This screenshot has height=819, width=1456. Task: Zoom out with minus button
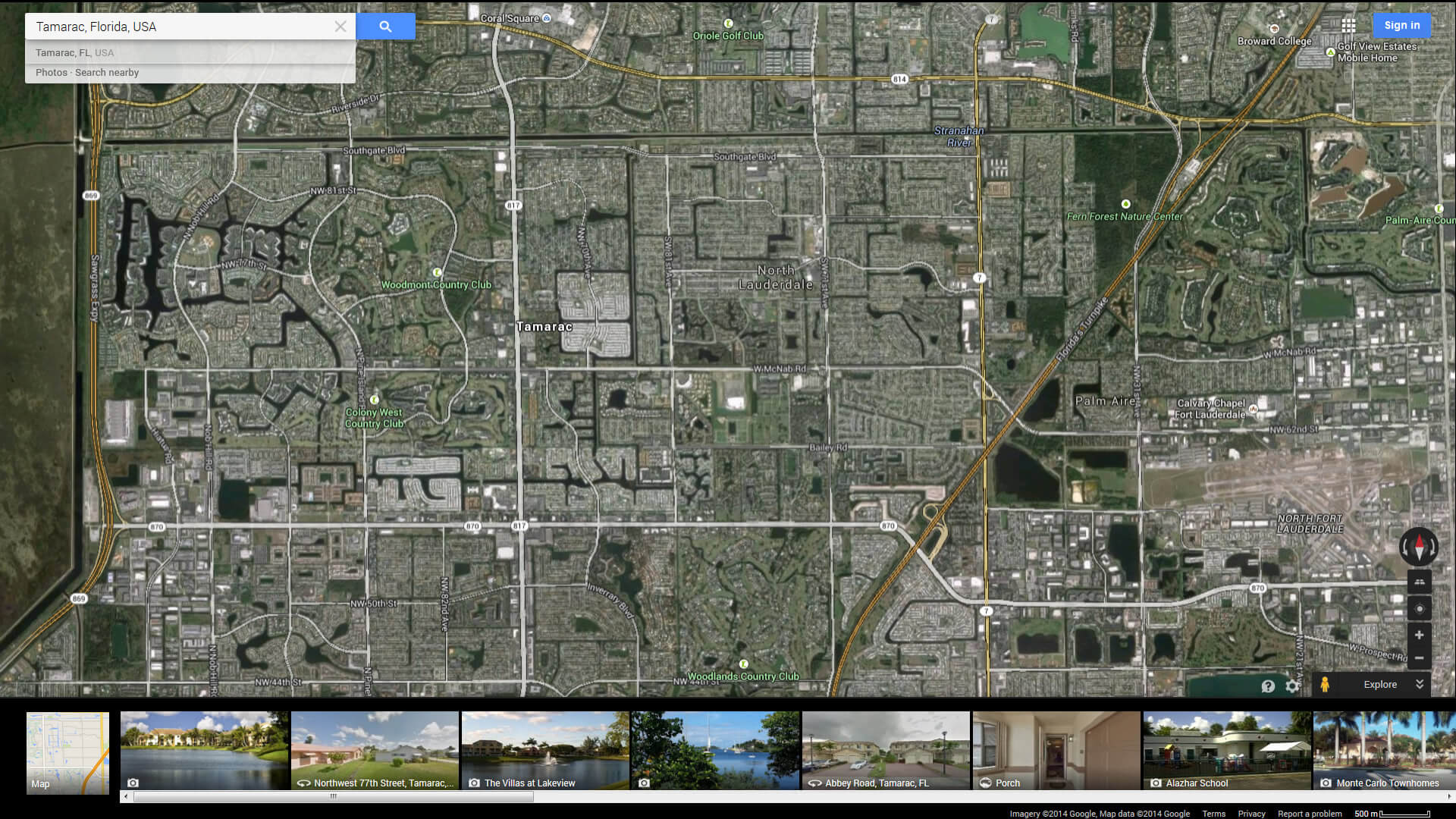click(x=1419, y=658)
